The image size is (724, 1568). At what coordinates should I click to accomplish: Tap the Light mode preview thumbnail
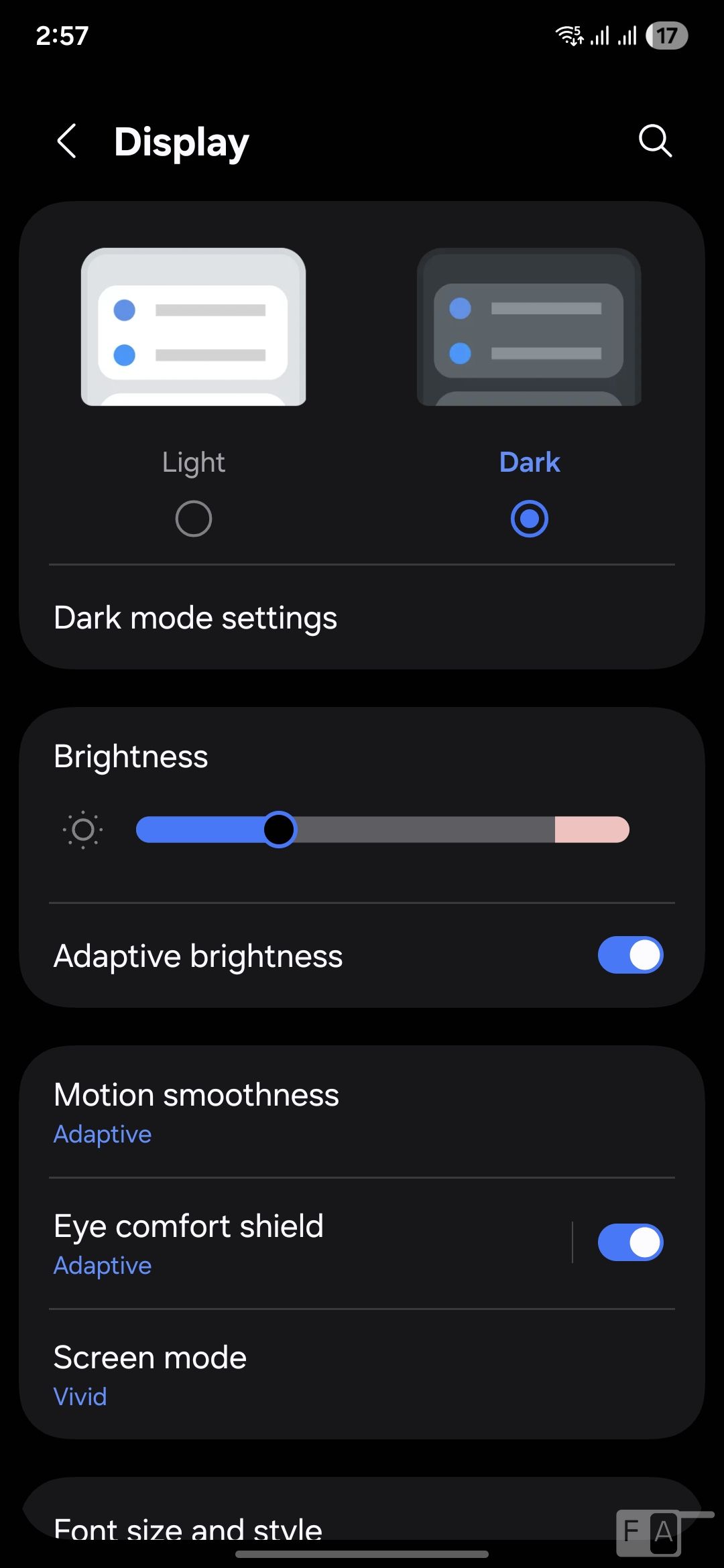[x=194, y=327]
